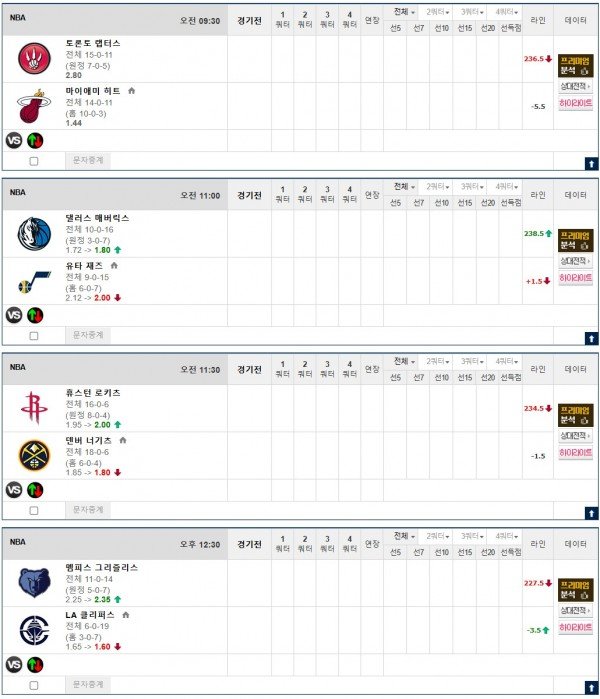View head-to-head record for Raptors vs Heat
600x699 pixels.
(575, 87)
